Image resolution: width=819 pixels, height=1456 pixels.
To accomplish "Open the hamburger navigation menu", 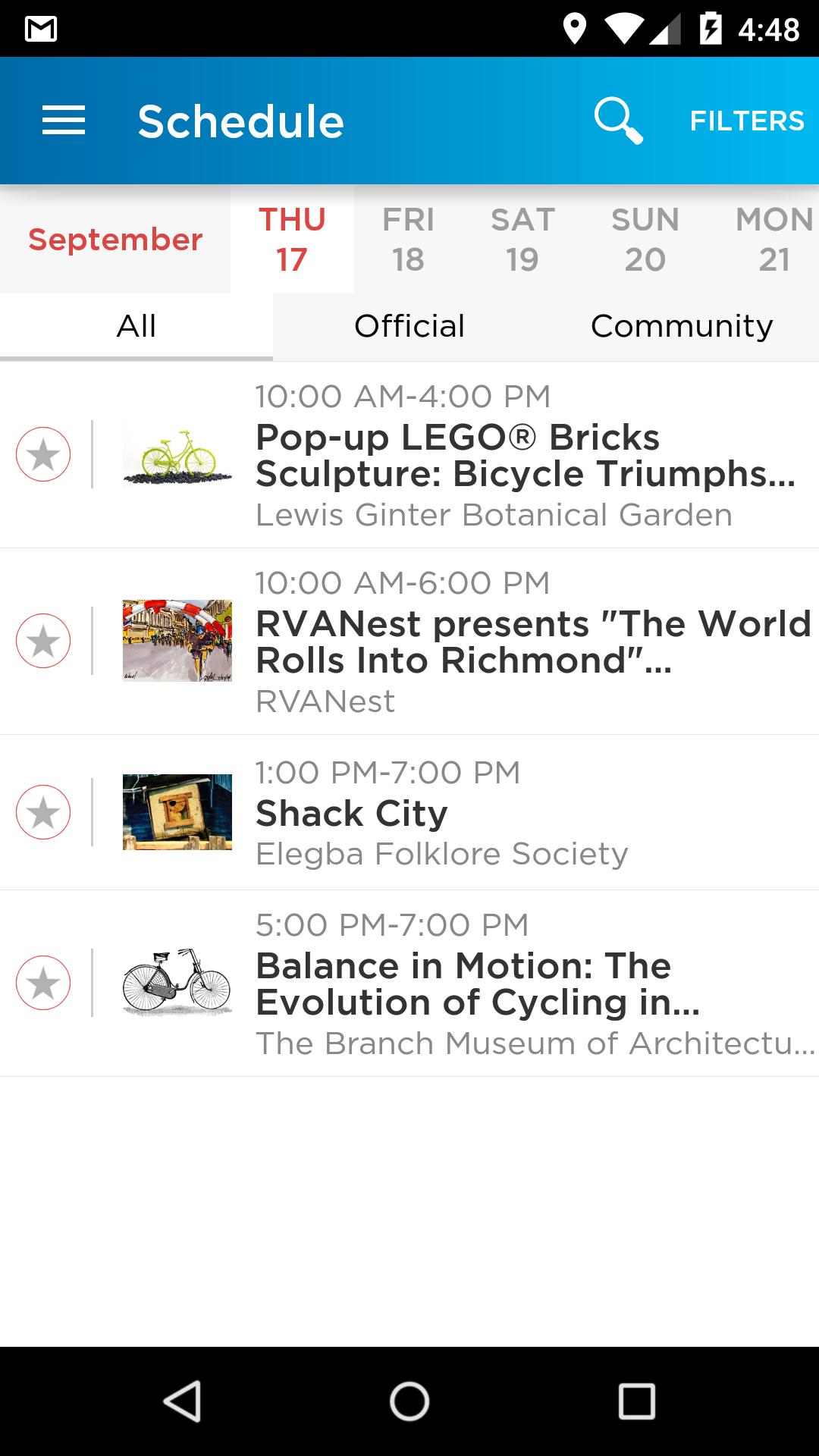I will click(x=64, y=121).
